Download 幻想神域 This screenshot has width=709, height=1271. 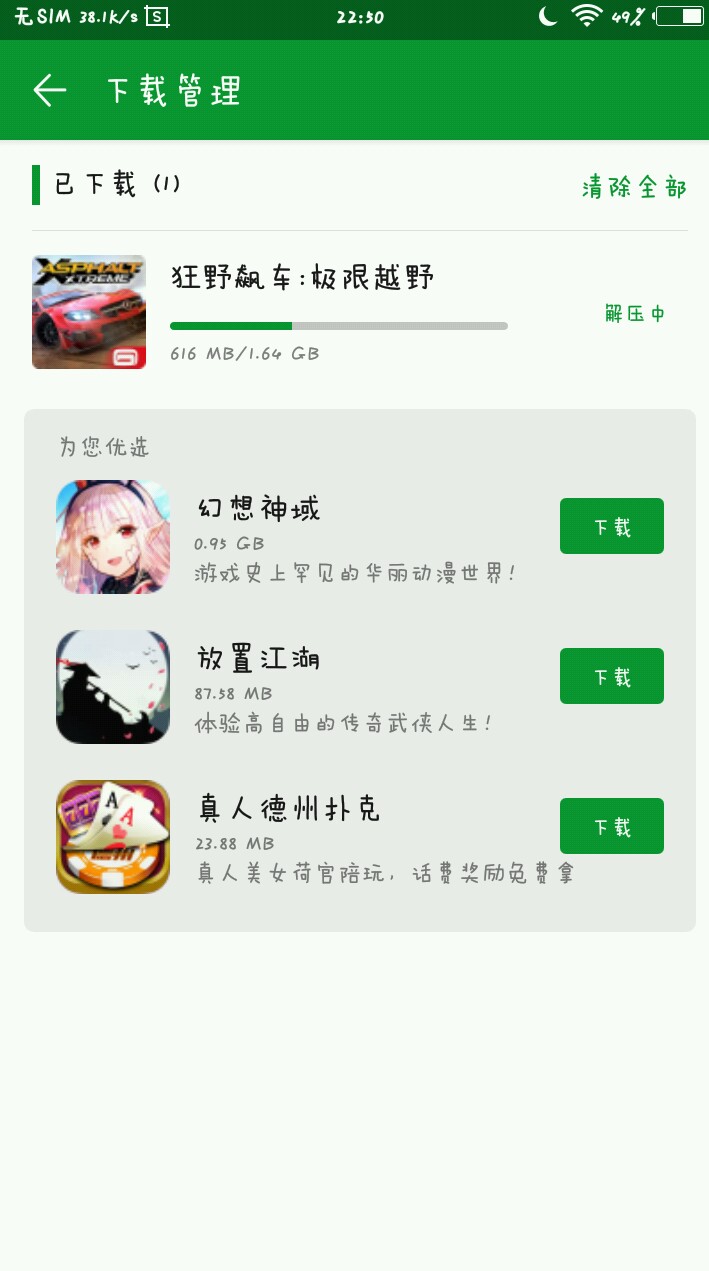(611, 526)
